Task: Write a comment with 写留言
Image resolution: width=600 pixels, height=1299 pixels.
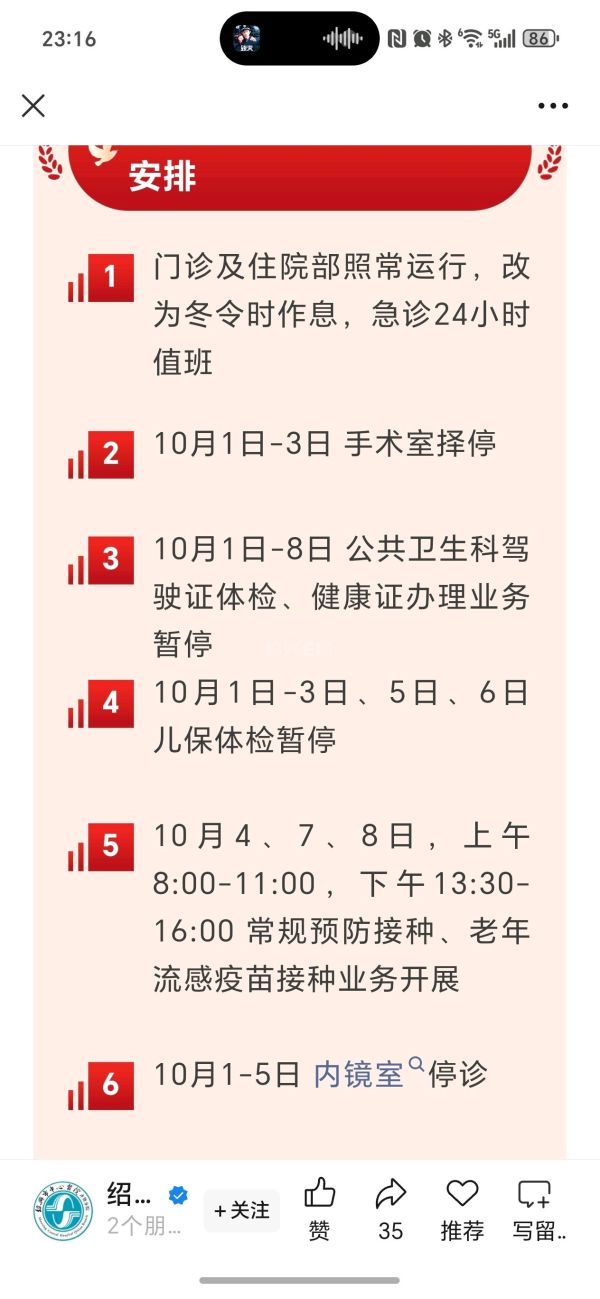Action: click(537, 1209)
